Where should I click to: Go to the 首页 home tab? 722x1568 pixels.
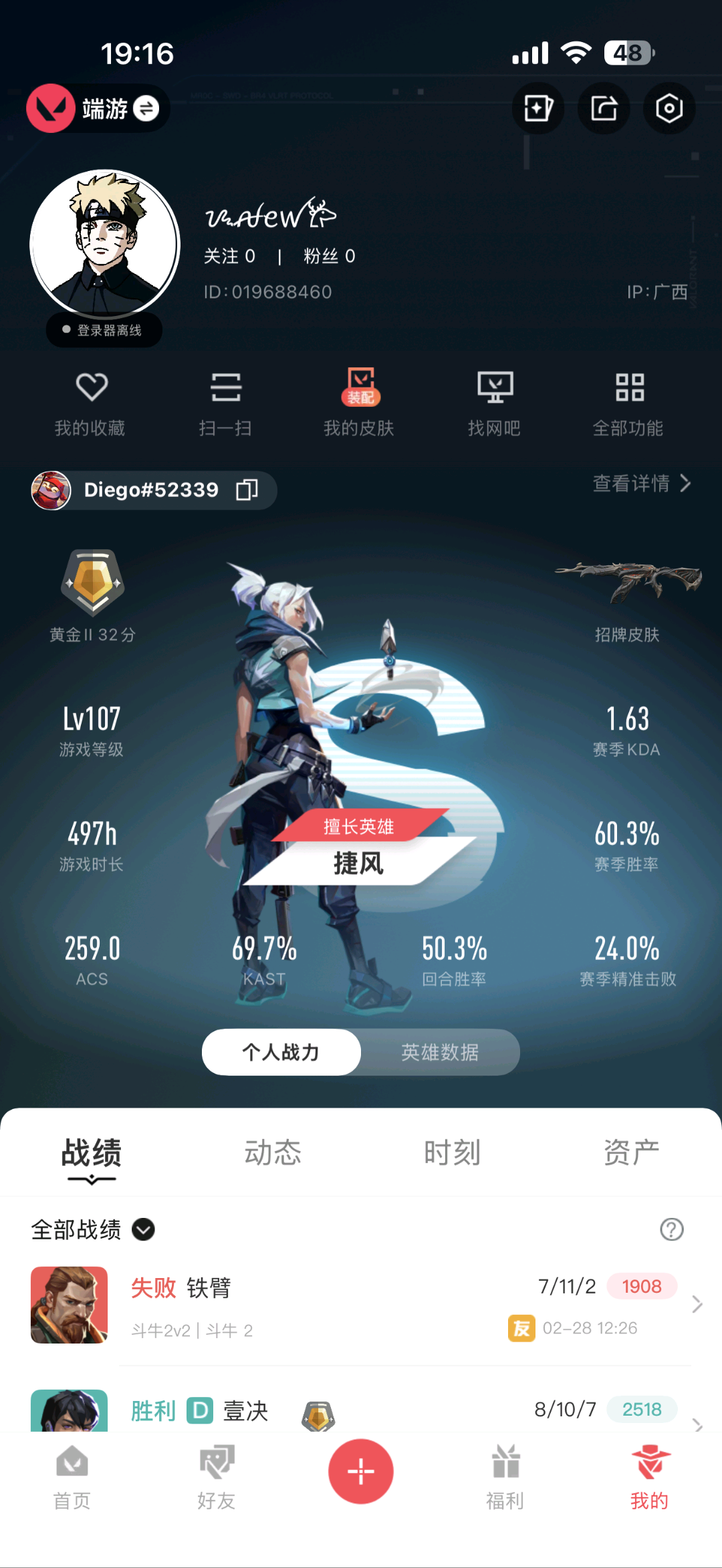click(72, 1477)
